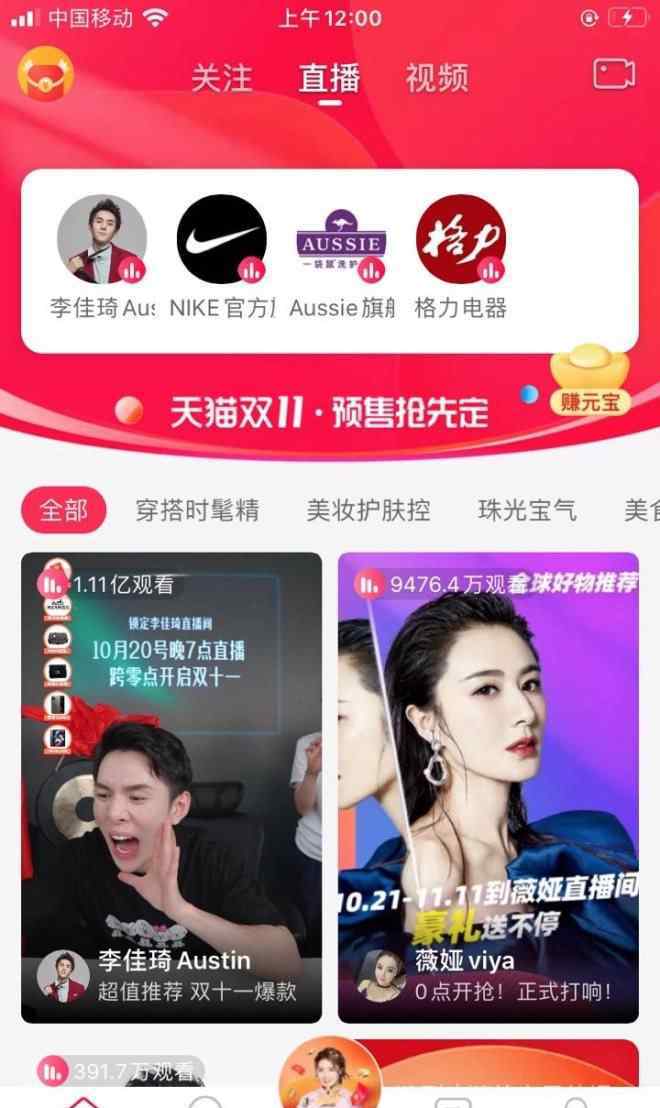Select the 直播 tab
Image resolution: width=660 pixels, height=1108 pixels.
coord(329,78)
